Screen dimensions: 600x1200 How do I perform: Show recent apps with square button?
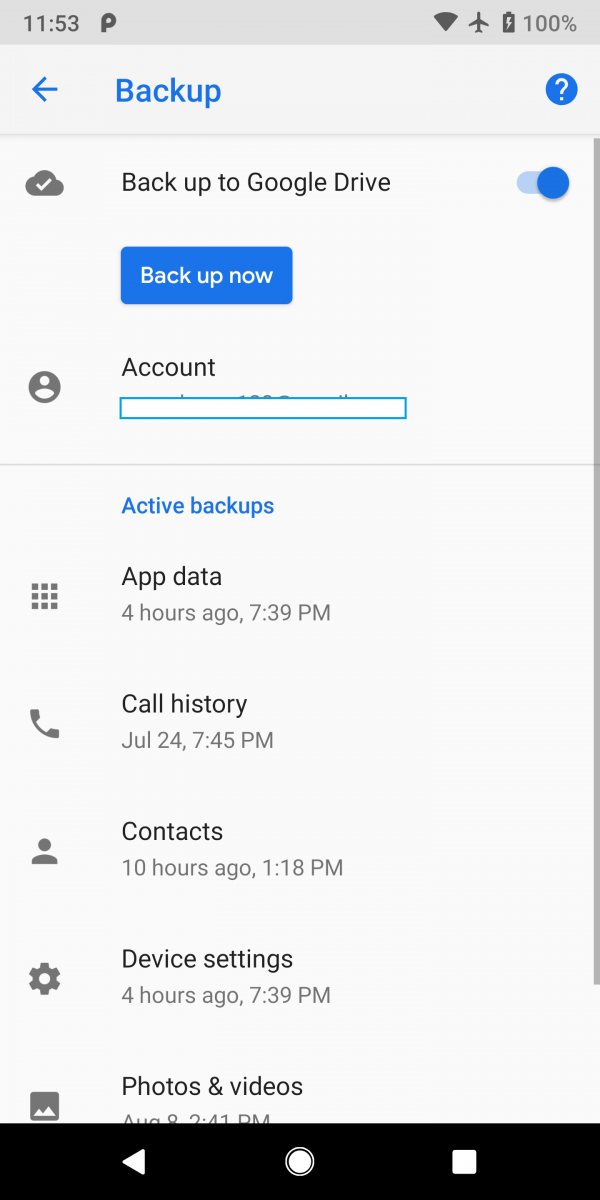click(464, 1161)
